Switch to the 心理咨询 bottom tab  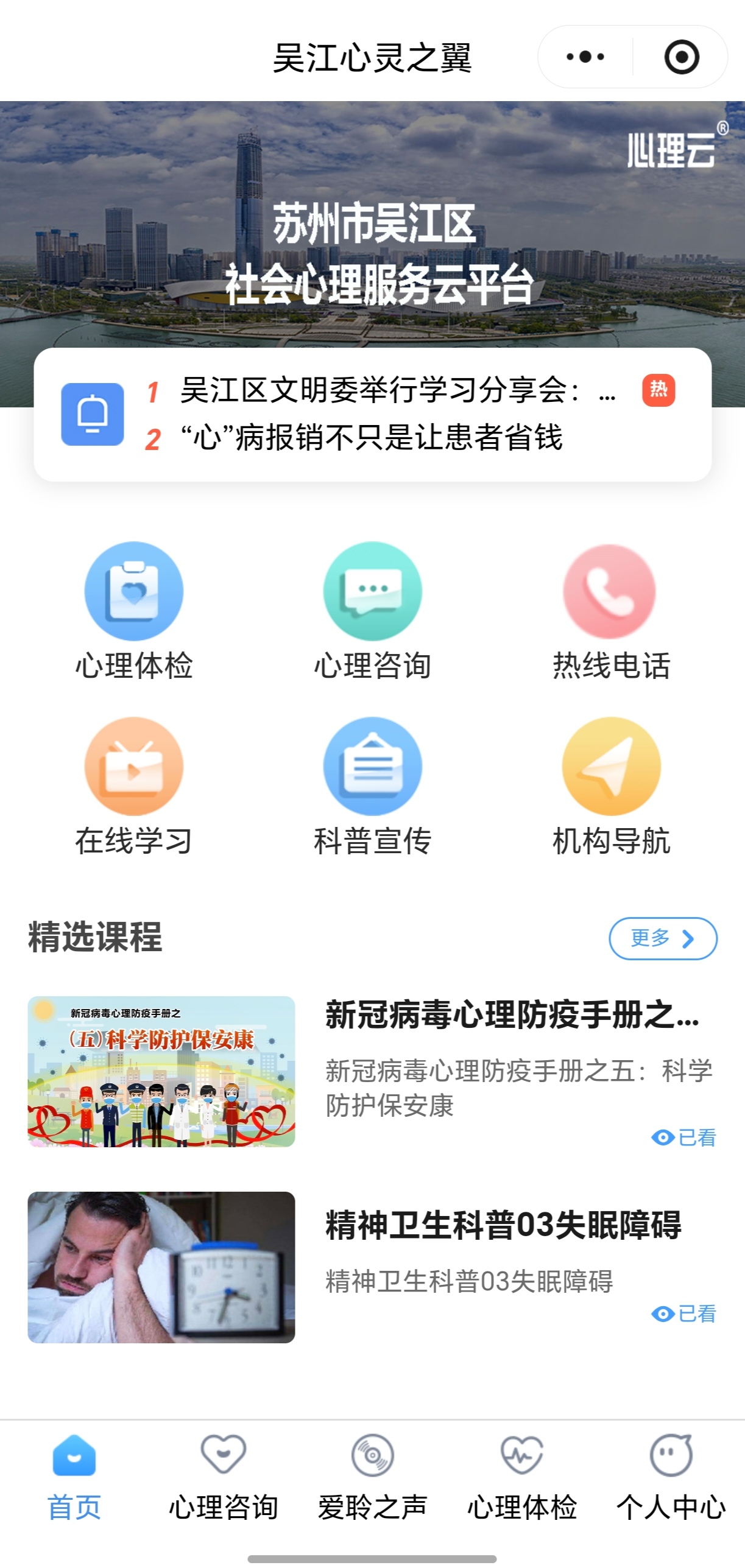point(224,1476)
